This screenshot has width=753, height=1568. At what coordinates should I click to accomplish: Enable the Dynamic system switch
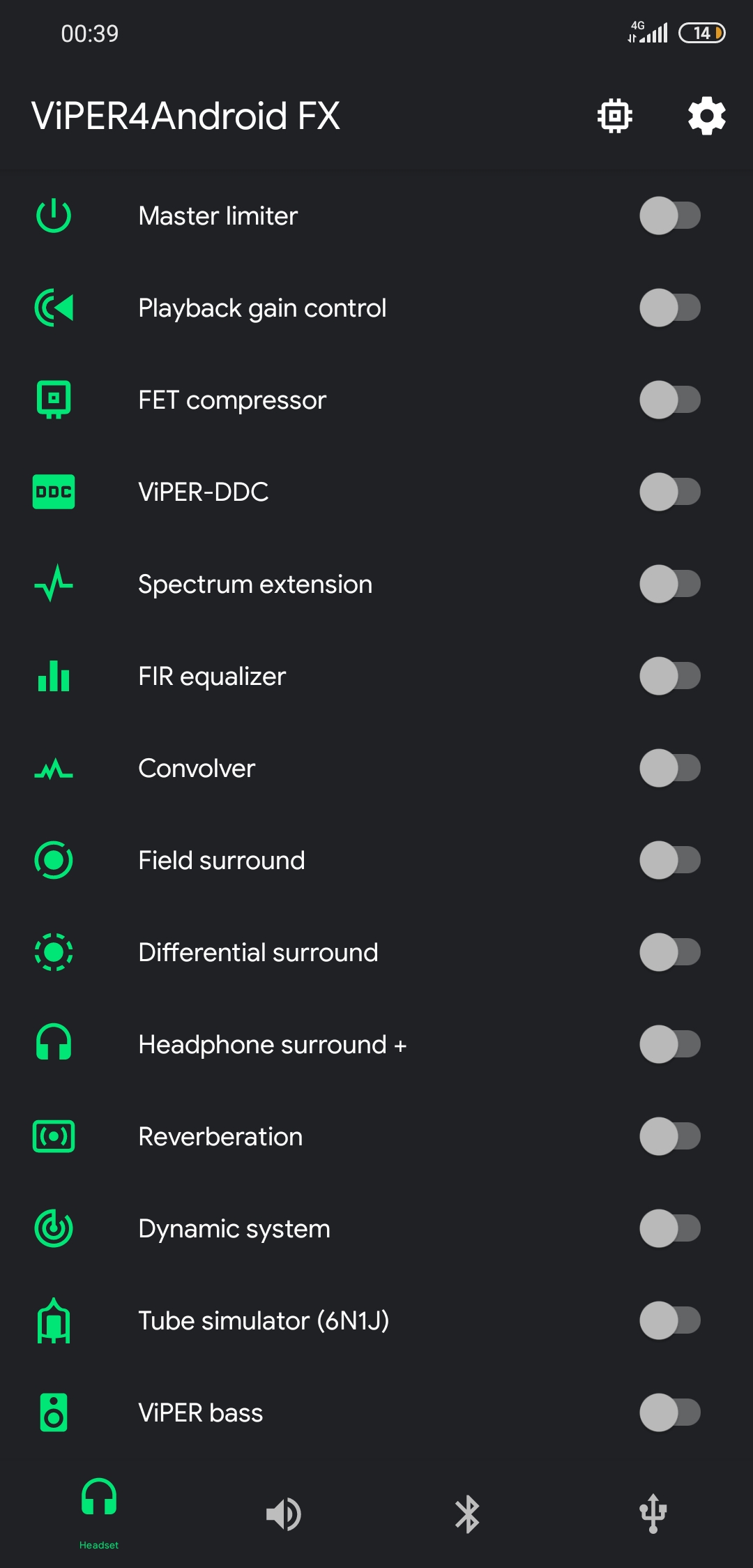pyautogui.click(x=670, y=1228)
